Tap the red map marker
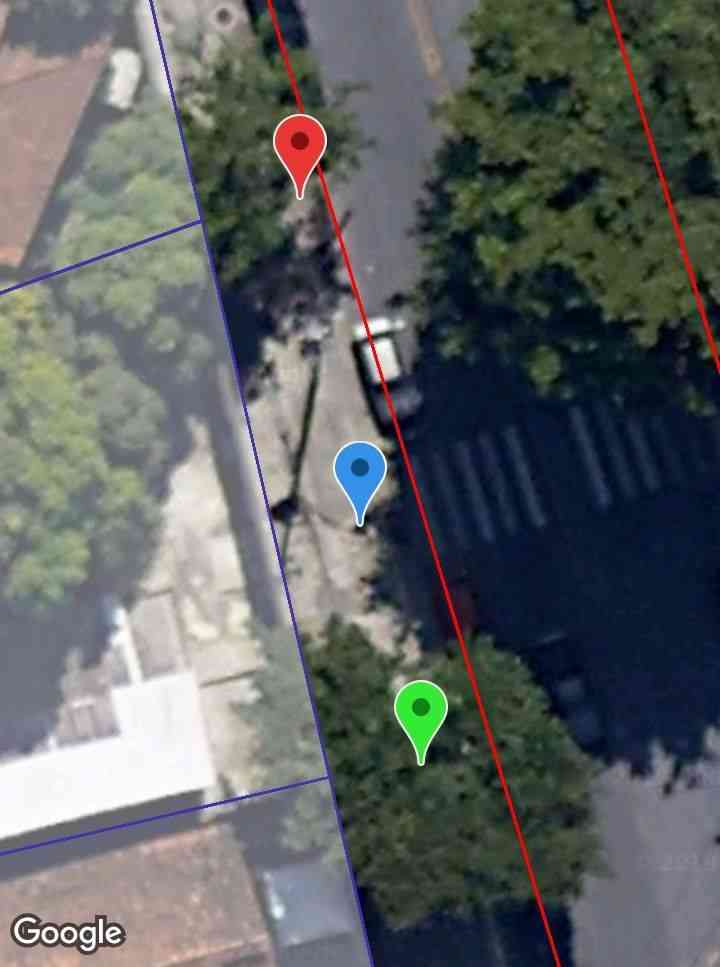This screenshot has height=967, width=720. (x=300, y=148)
